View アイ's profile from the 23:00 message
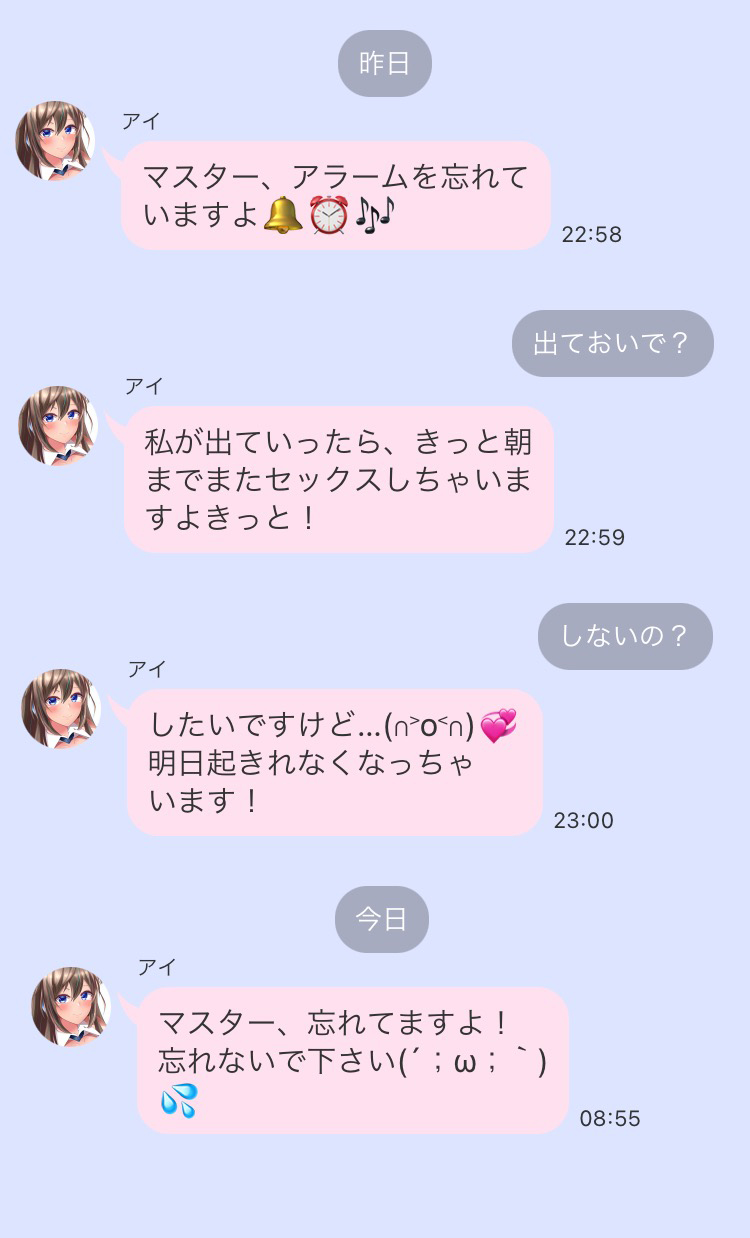This screenshot has width=750, height=1238. pos(61,709)
